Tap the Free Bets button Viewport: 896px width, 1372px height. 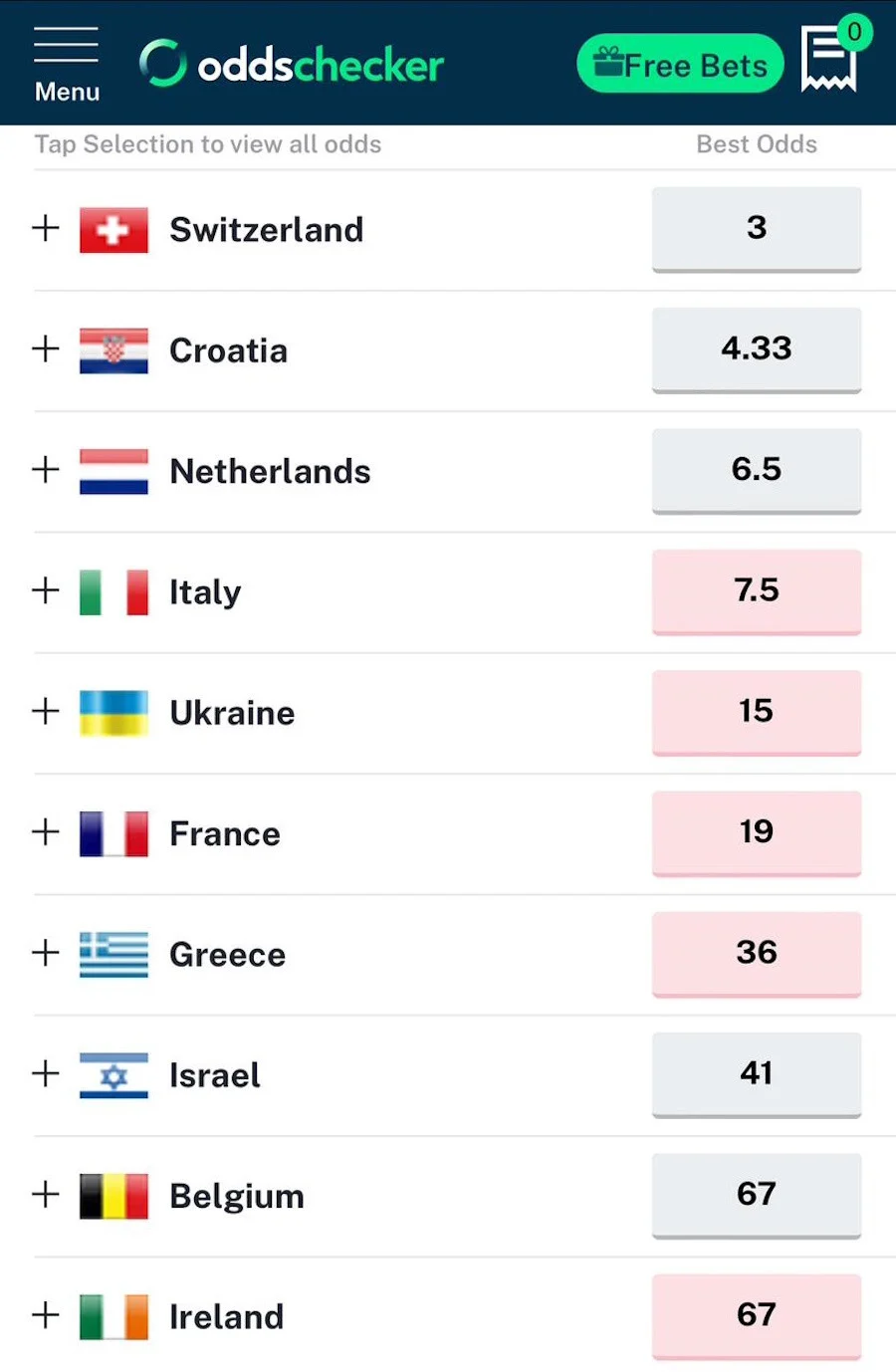(x=680, y=64)
